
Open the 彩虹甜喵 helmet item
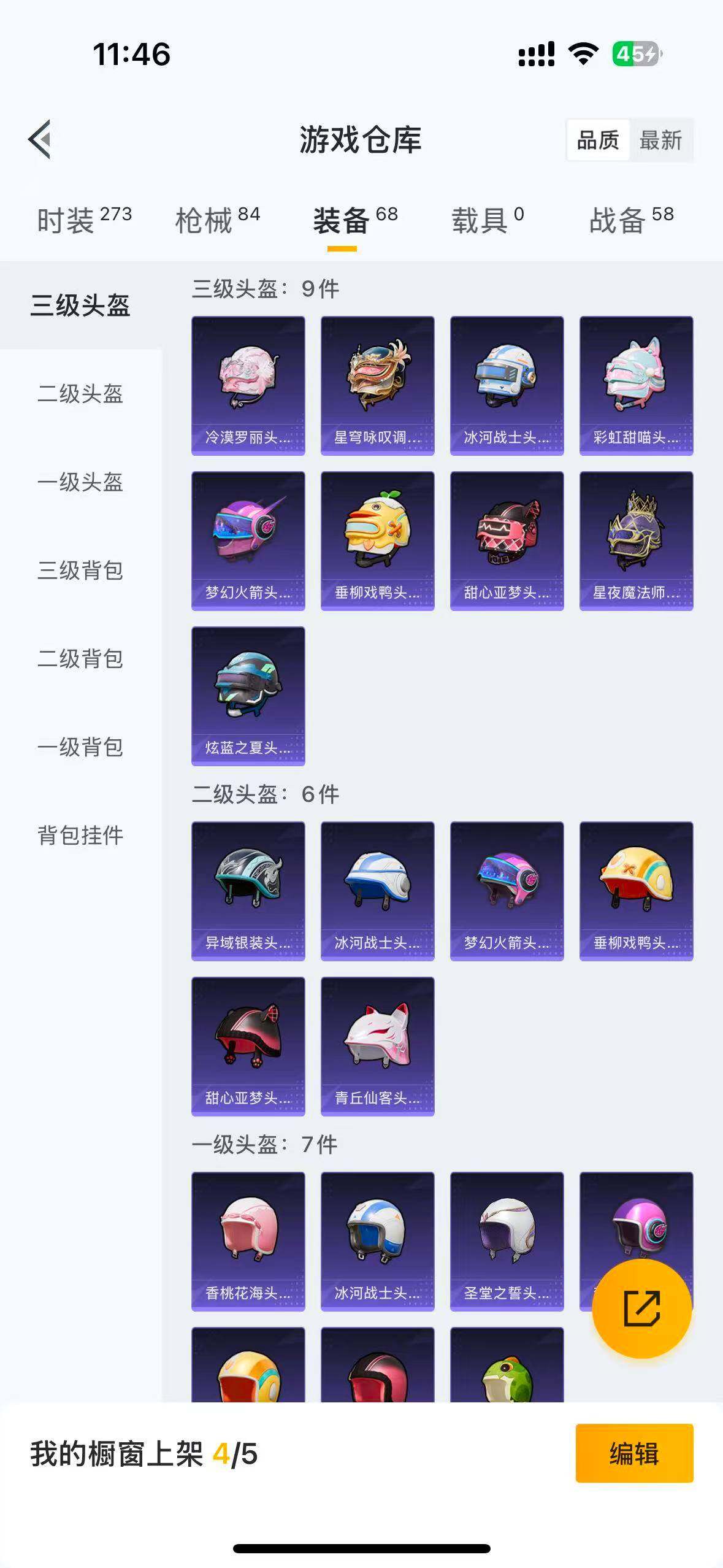pos(636,385)
